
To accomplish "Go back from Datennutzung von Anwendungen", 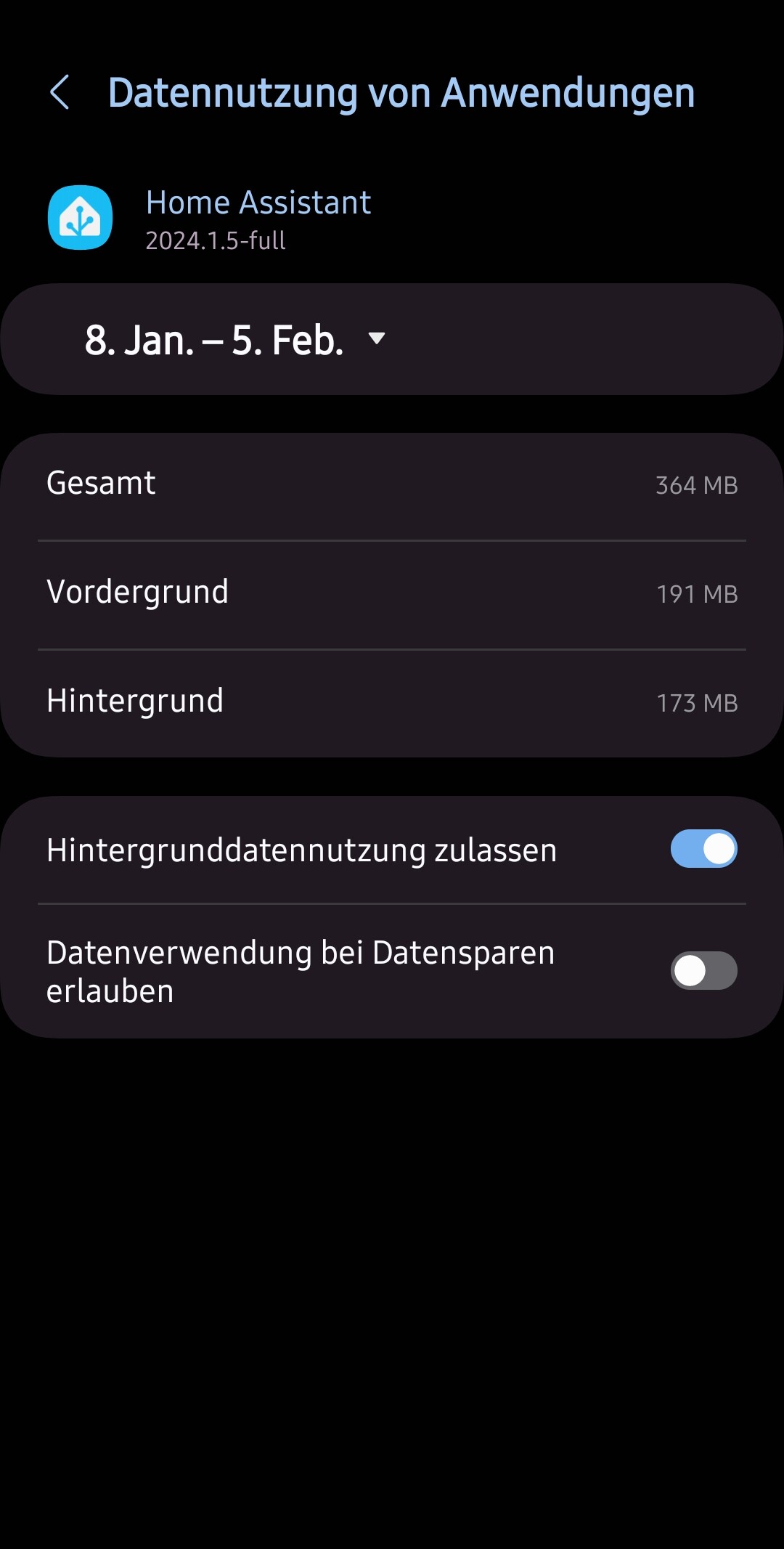I will [x=60, y=93].
